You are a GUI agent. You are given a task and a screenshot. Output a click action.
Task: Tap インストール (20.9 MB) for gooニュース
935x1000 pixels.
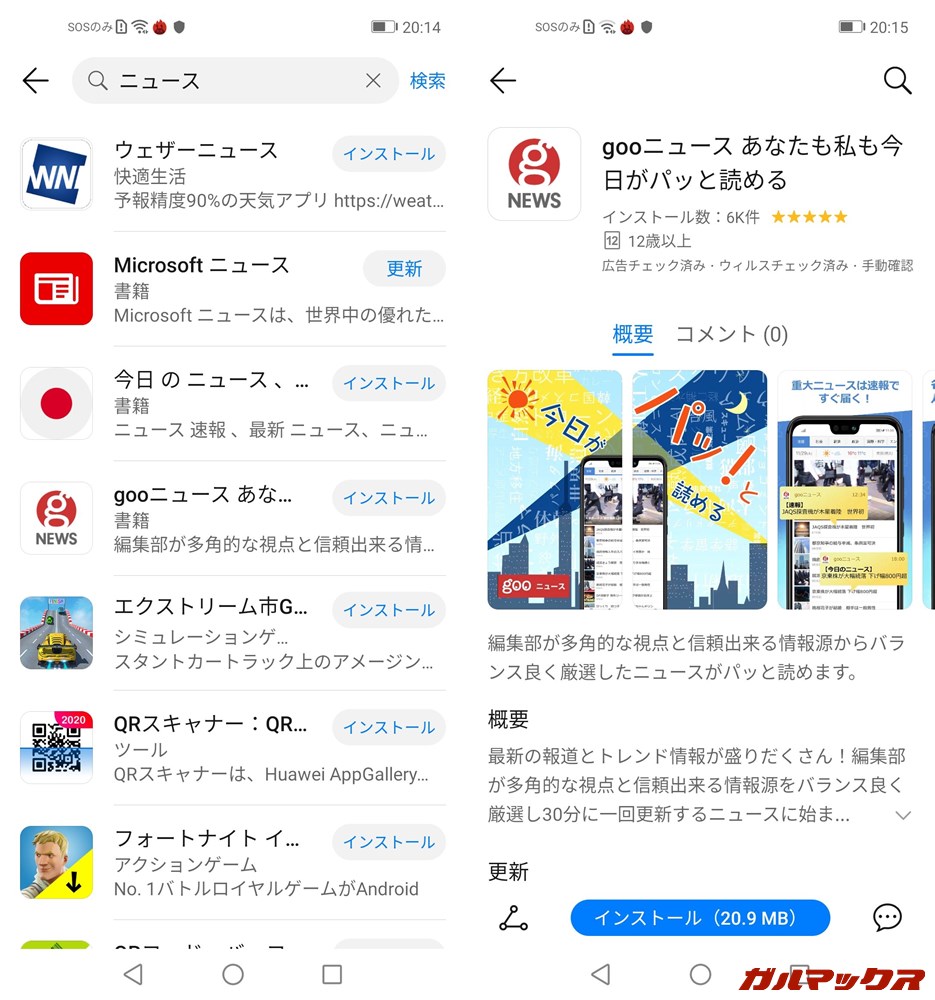click(x=700, y=917)
